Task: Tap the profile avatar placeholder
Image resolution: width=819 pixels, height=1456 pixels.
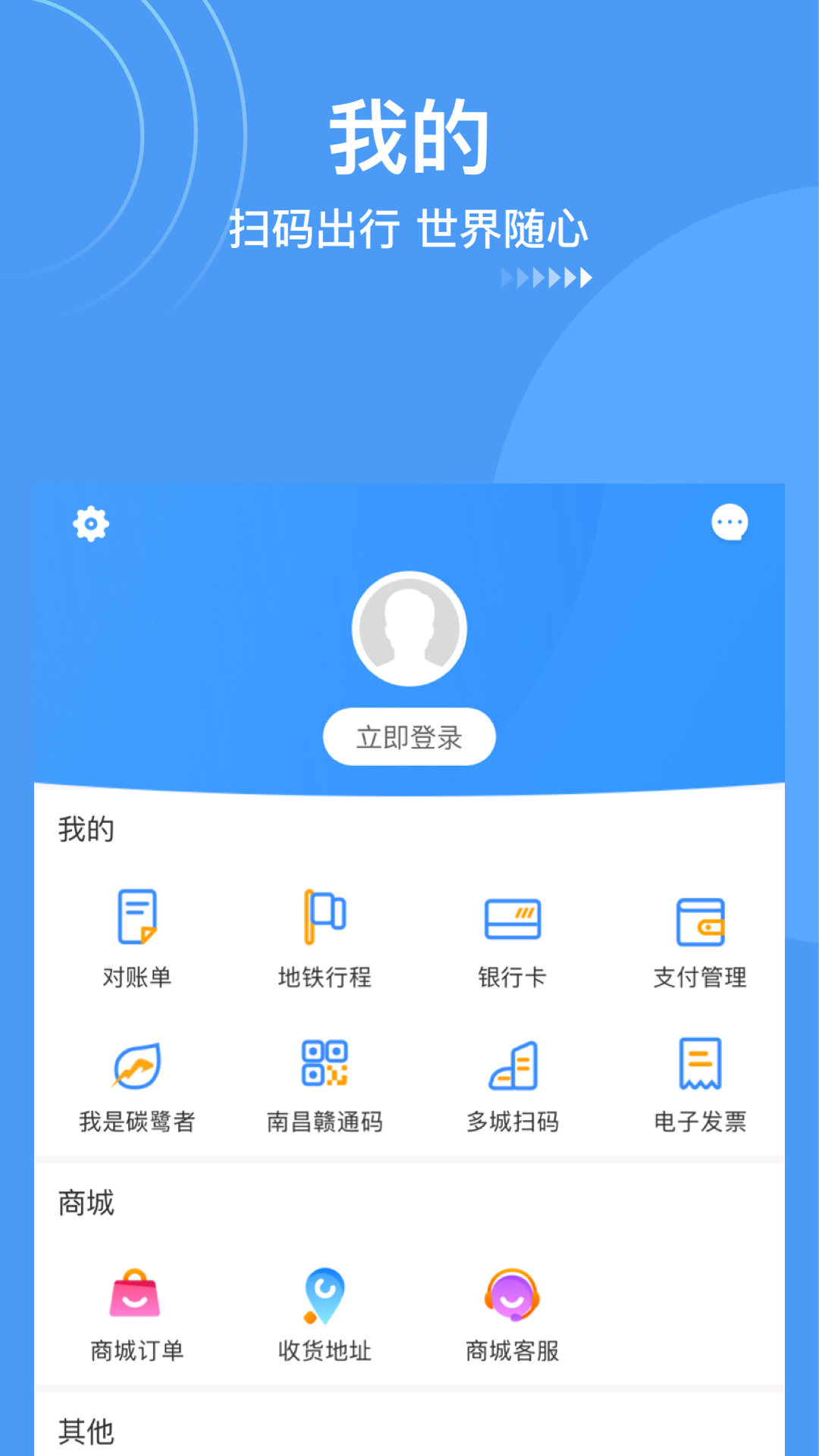Action: [x=409, y=629]
